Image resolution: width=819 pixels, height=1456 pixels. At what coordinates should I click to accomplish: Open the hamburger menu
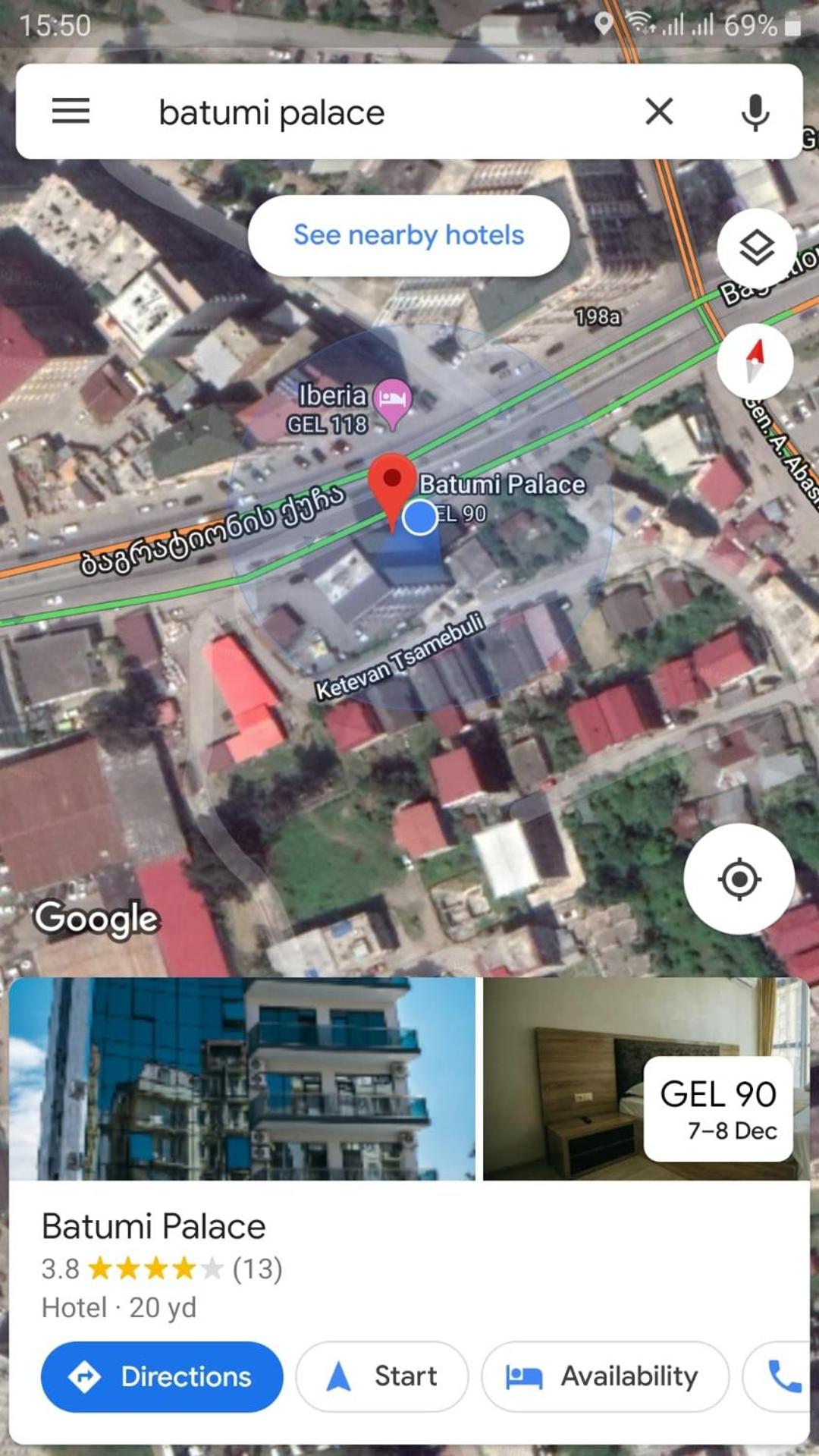coord(71,112)
